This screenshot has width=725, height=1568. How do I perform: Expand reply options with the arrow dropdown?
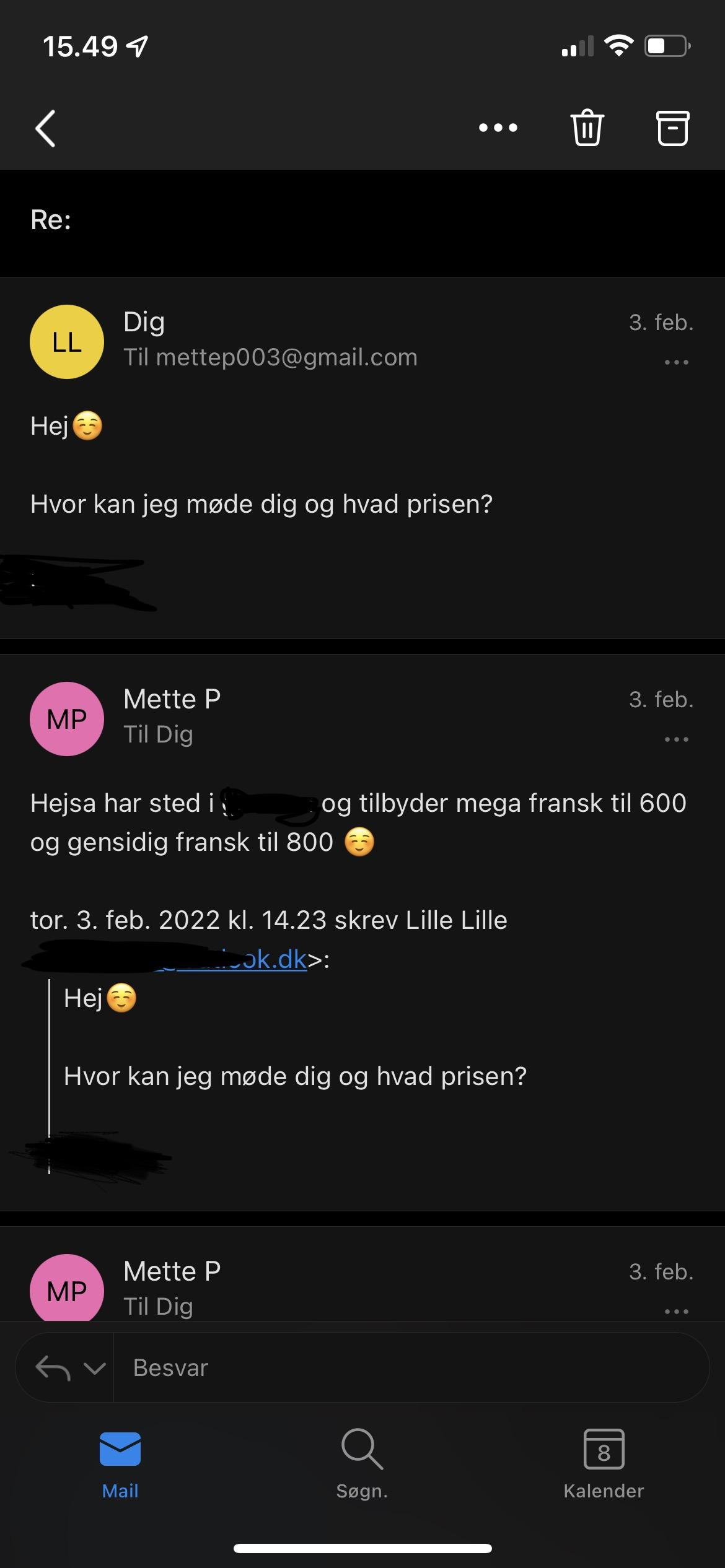(94, 1367)
